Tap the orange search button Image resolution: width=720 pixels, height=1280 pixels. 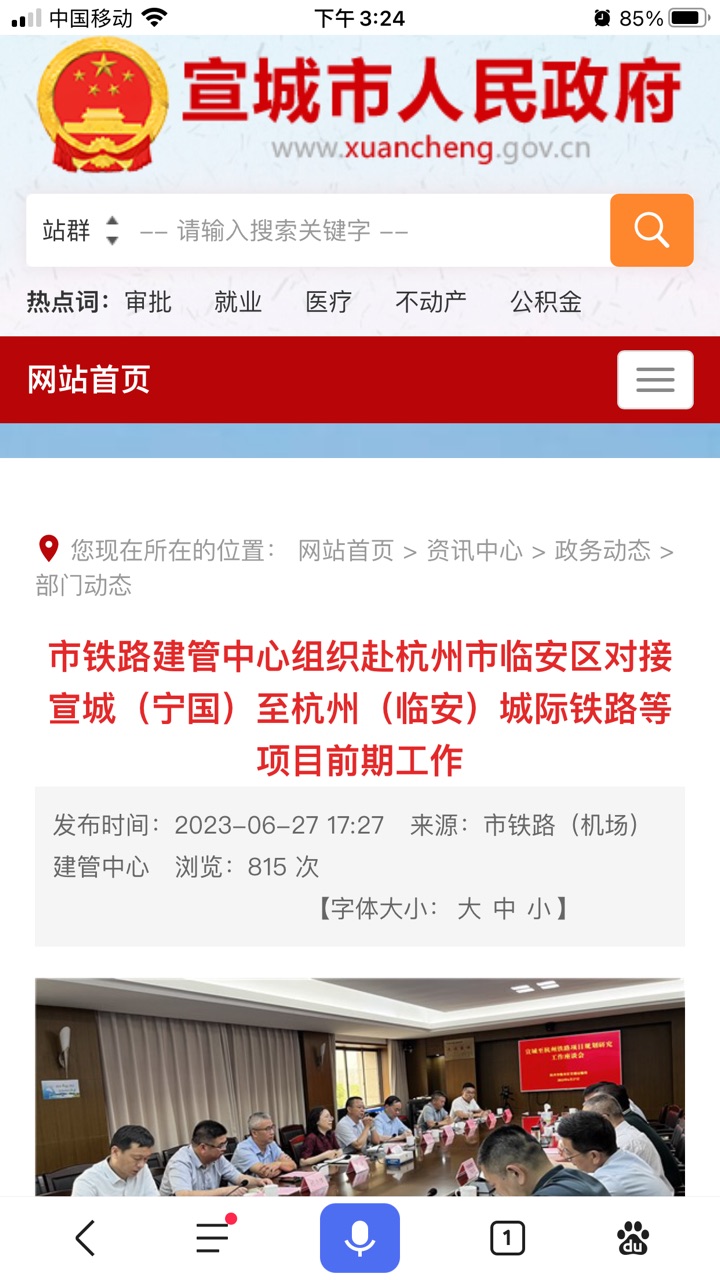(651, 231)
